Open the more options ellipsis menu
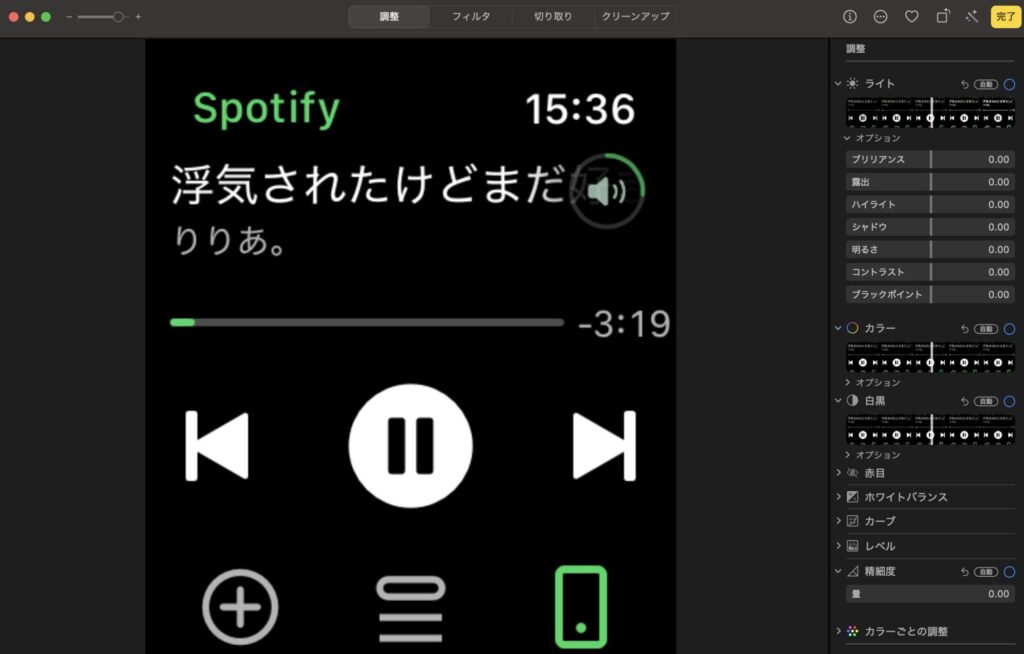The image size is (1024, 654). (x=880, y=17)
